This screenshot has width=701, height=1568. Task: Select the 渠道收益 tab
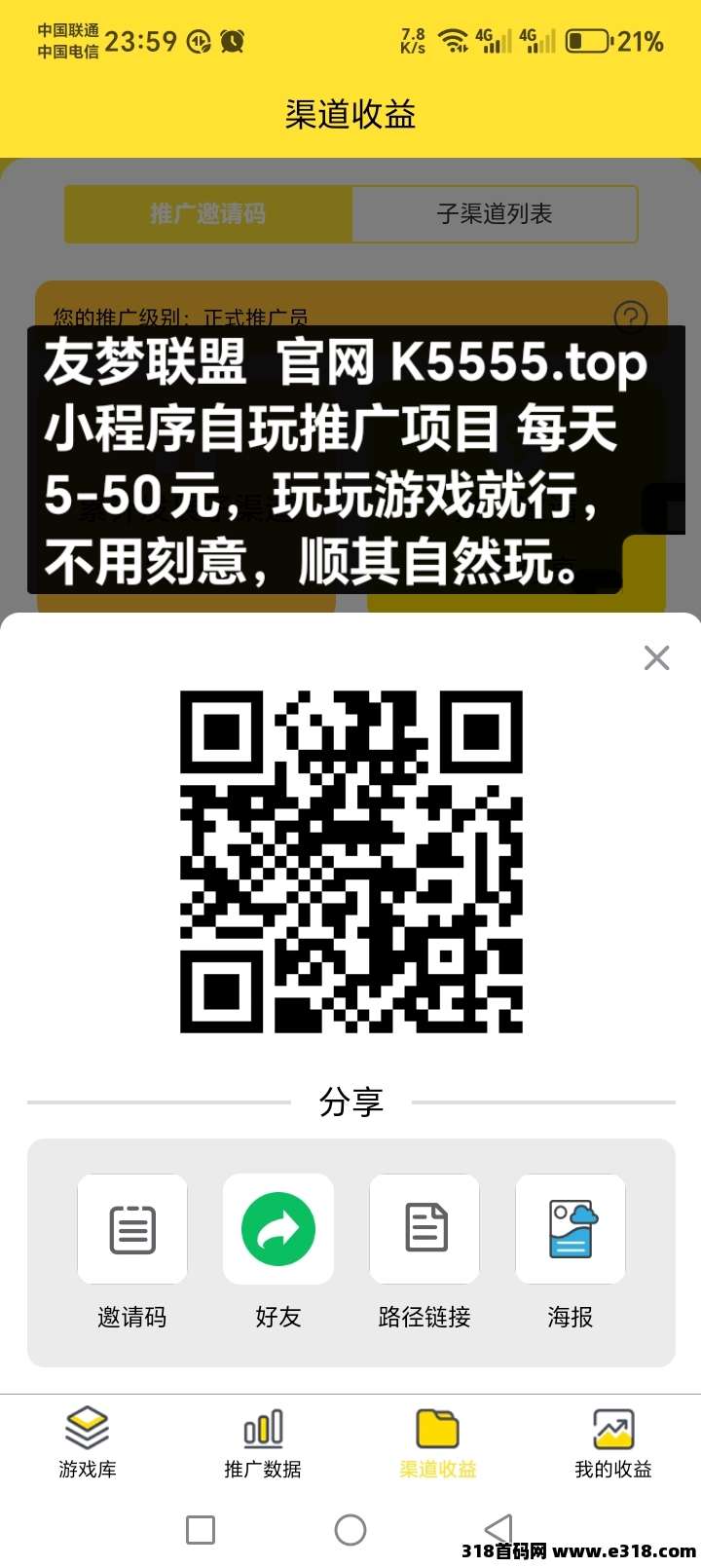[438, 1442]
